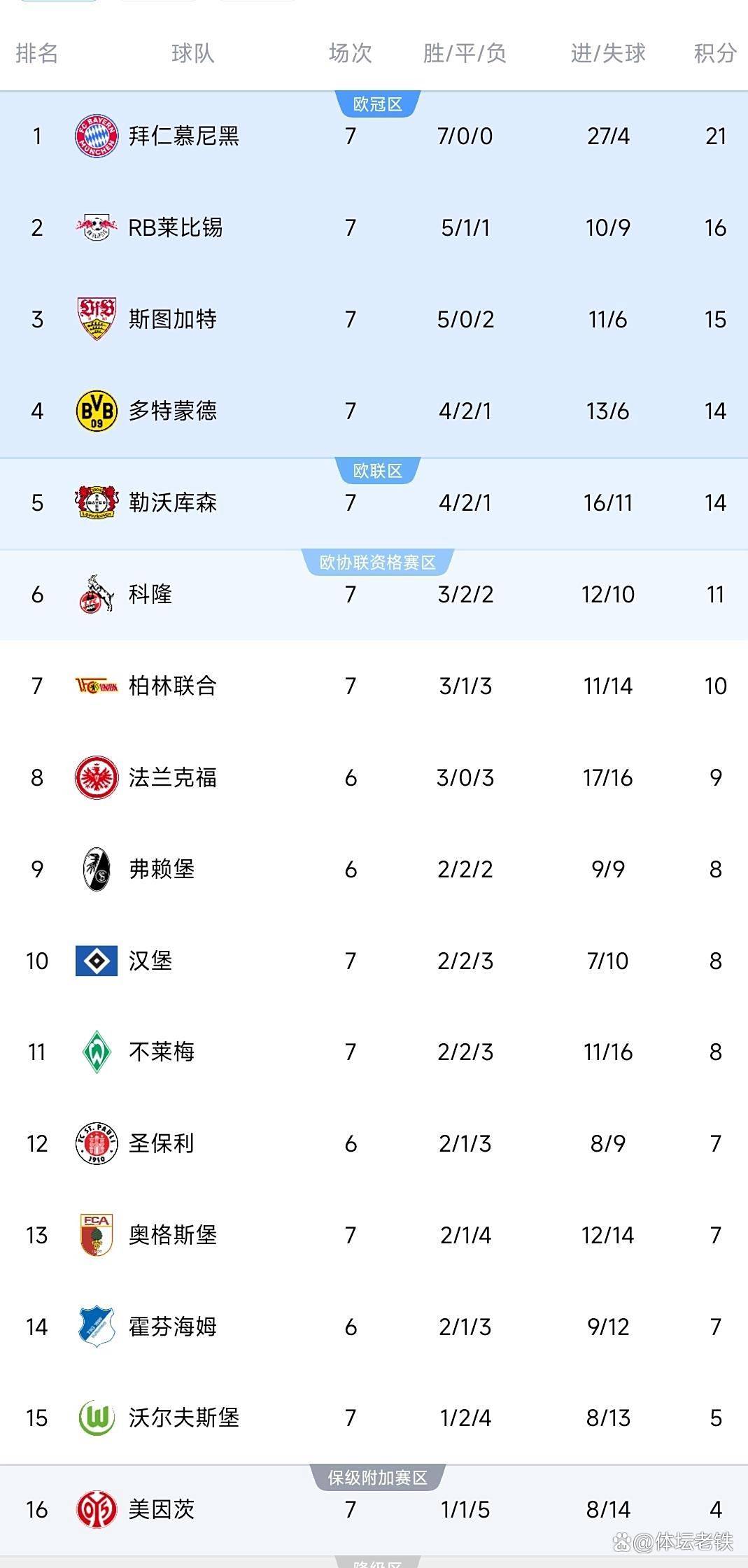
Task: Tap the 多特蒙德 row
Action: [x=172, y=411]
